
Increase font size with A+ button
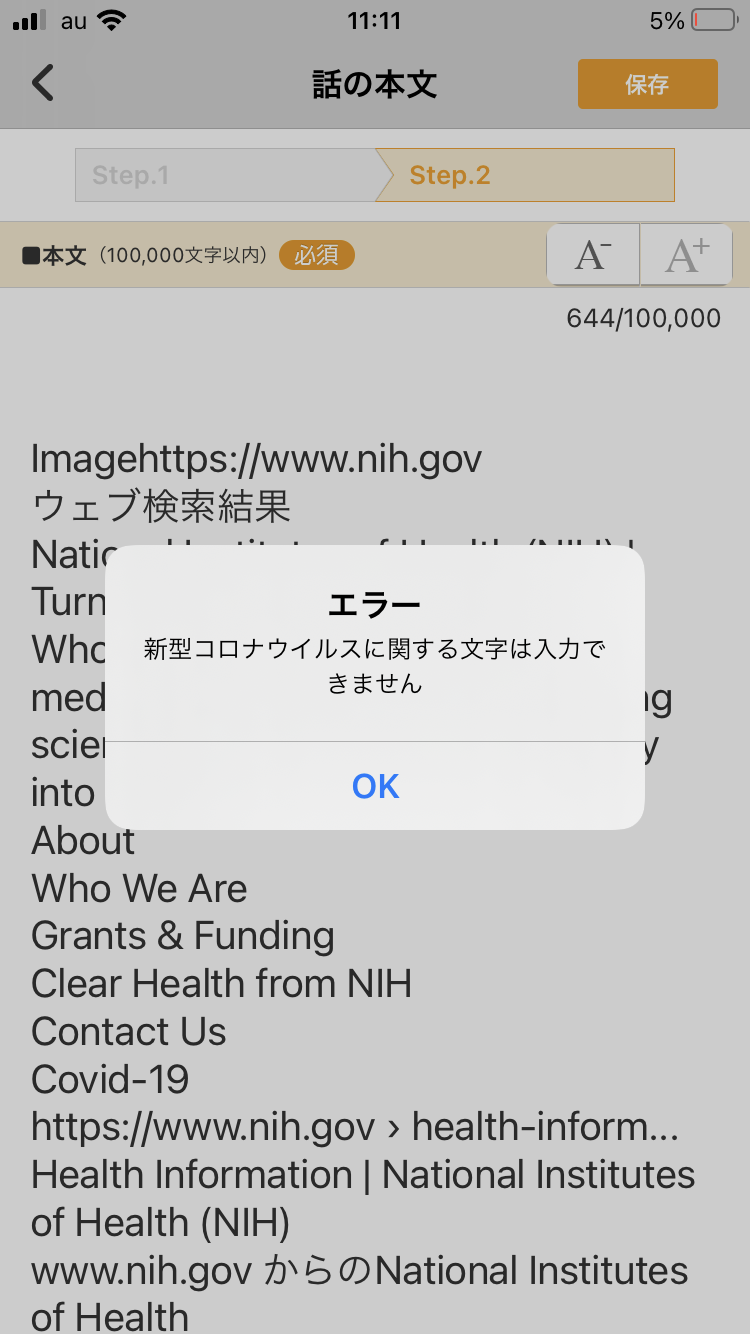point(686,256)
